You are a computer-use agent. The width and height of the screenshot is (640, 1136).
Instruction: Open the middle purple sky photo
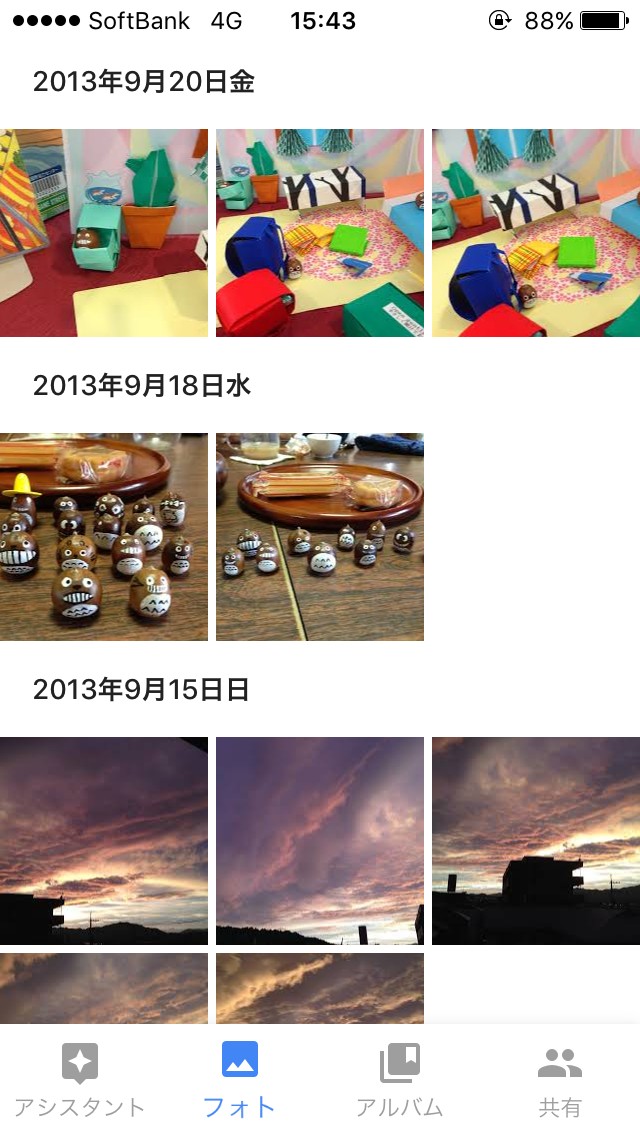click(320, 841)
